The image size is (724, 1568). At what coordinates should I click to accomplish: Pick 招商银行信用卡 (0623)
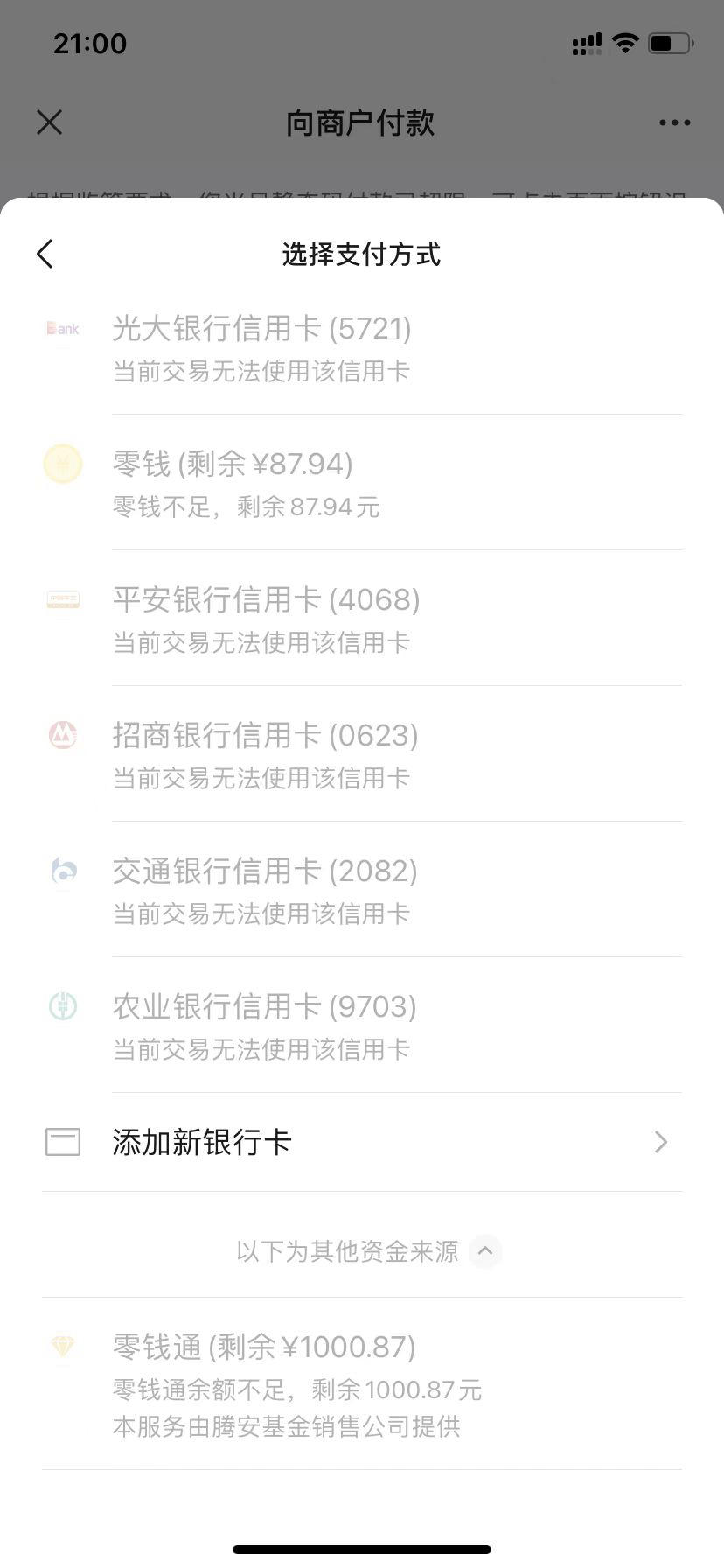tap(362, 754)
